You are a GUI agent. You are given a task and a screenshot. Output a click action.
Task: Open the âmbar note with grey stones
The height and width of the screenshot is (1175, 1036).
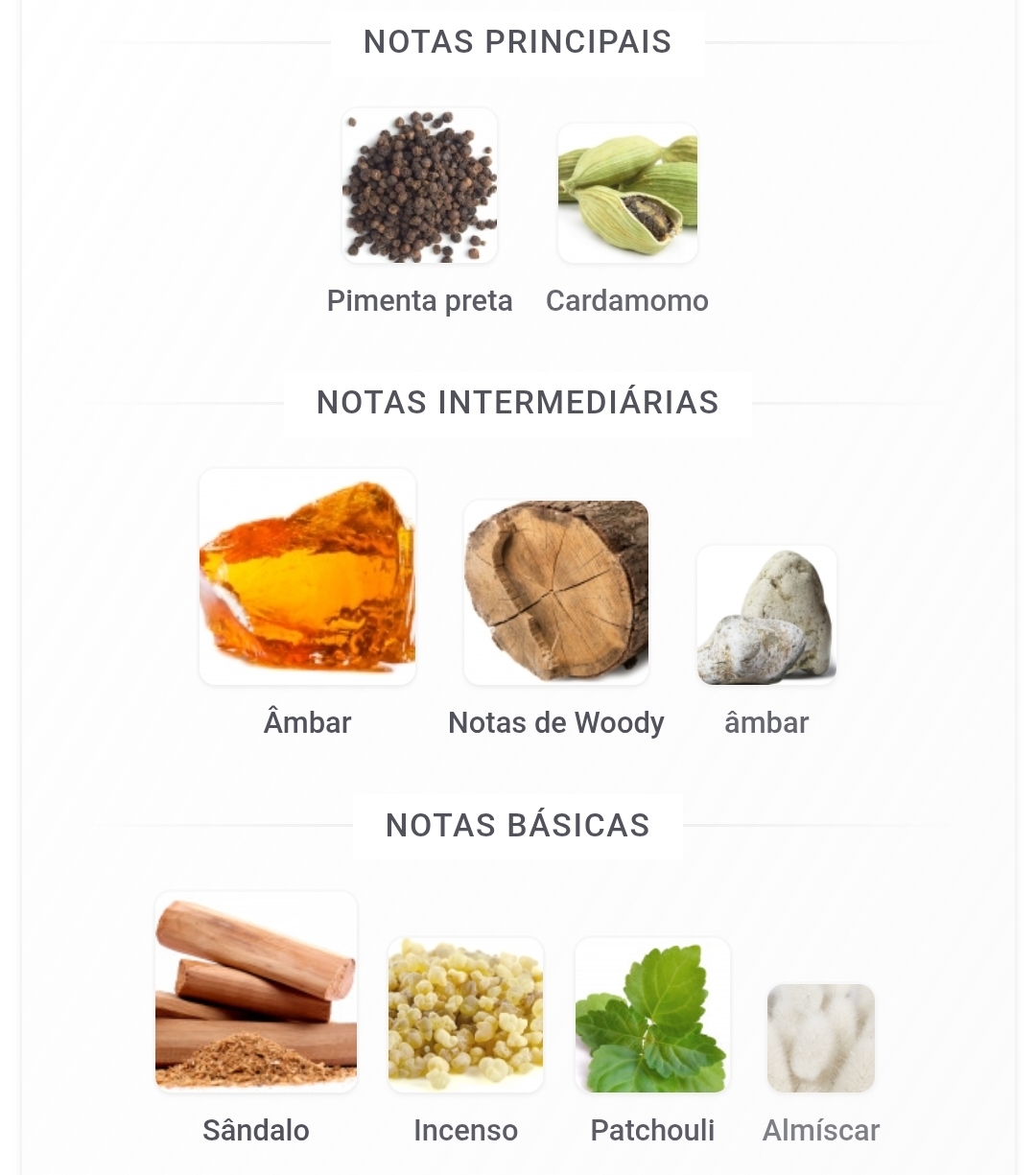click(x=766, y=615)
